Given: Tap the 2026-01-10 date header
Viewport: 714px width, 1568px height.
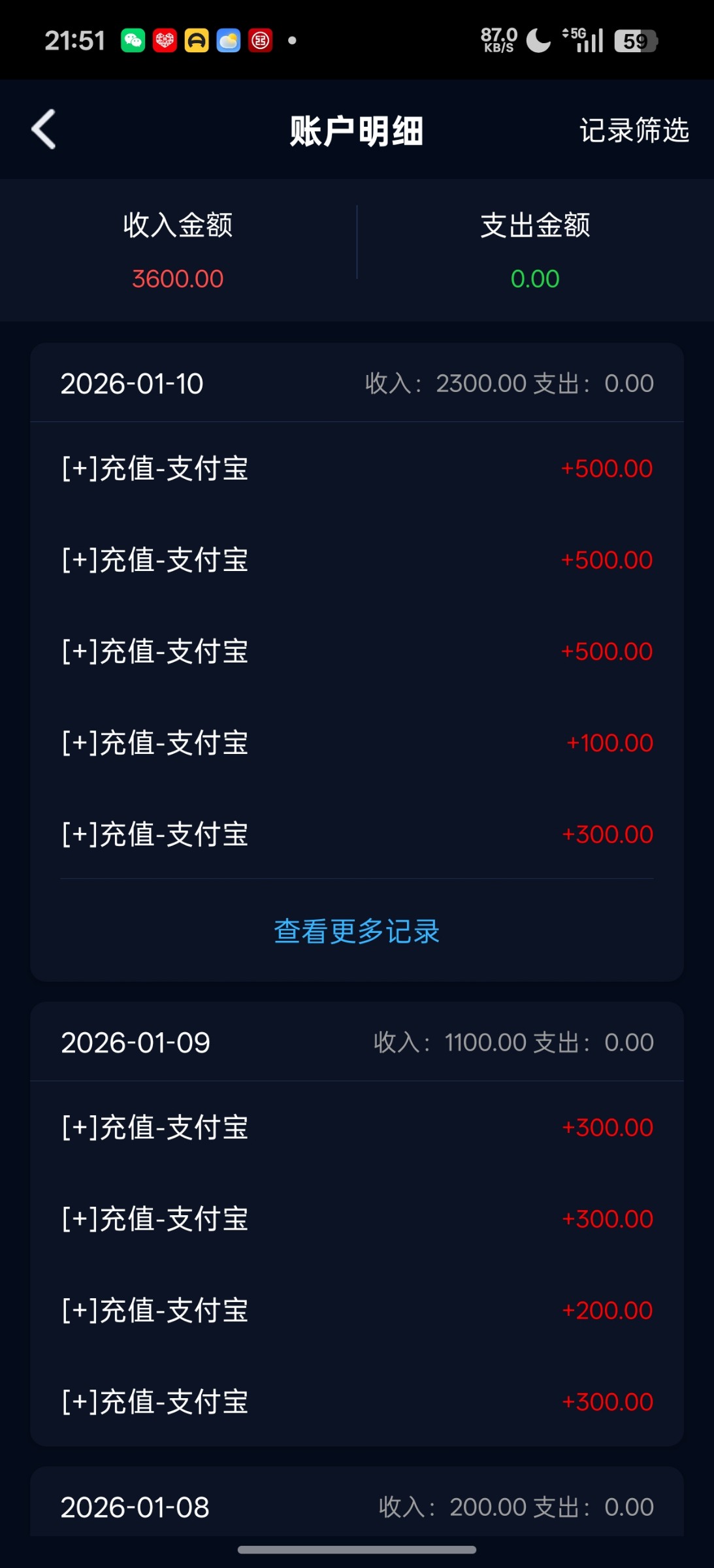Looking at the screenshot, I should pos(134,383).
